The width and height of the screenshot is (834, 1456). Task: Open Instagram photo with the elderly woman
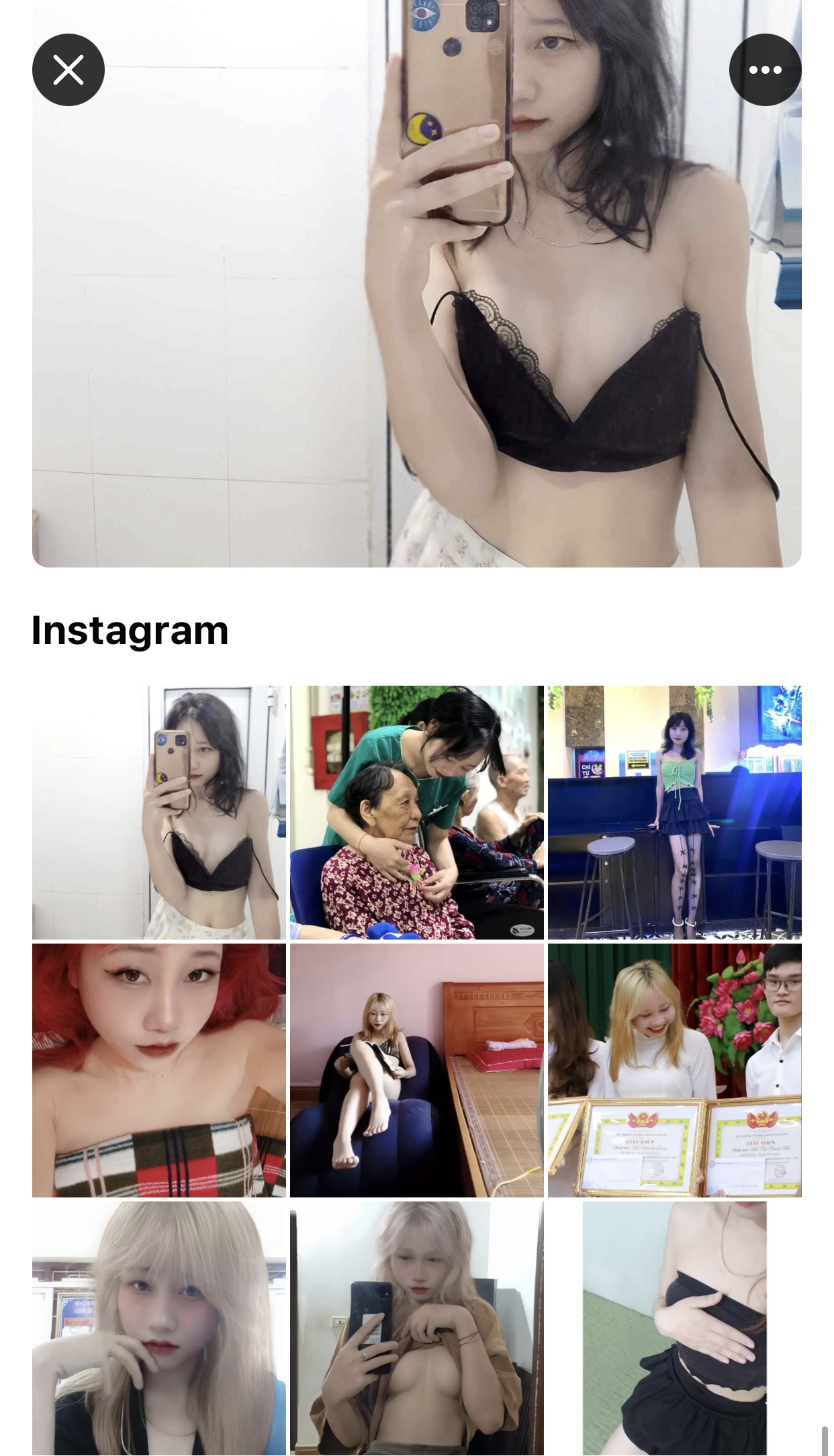(x=416, y=812)
